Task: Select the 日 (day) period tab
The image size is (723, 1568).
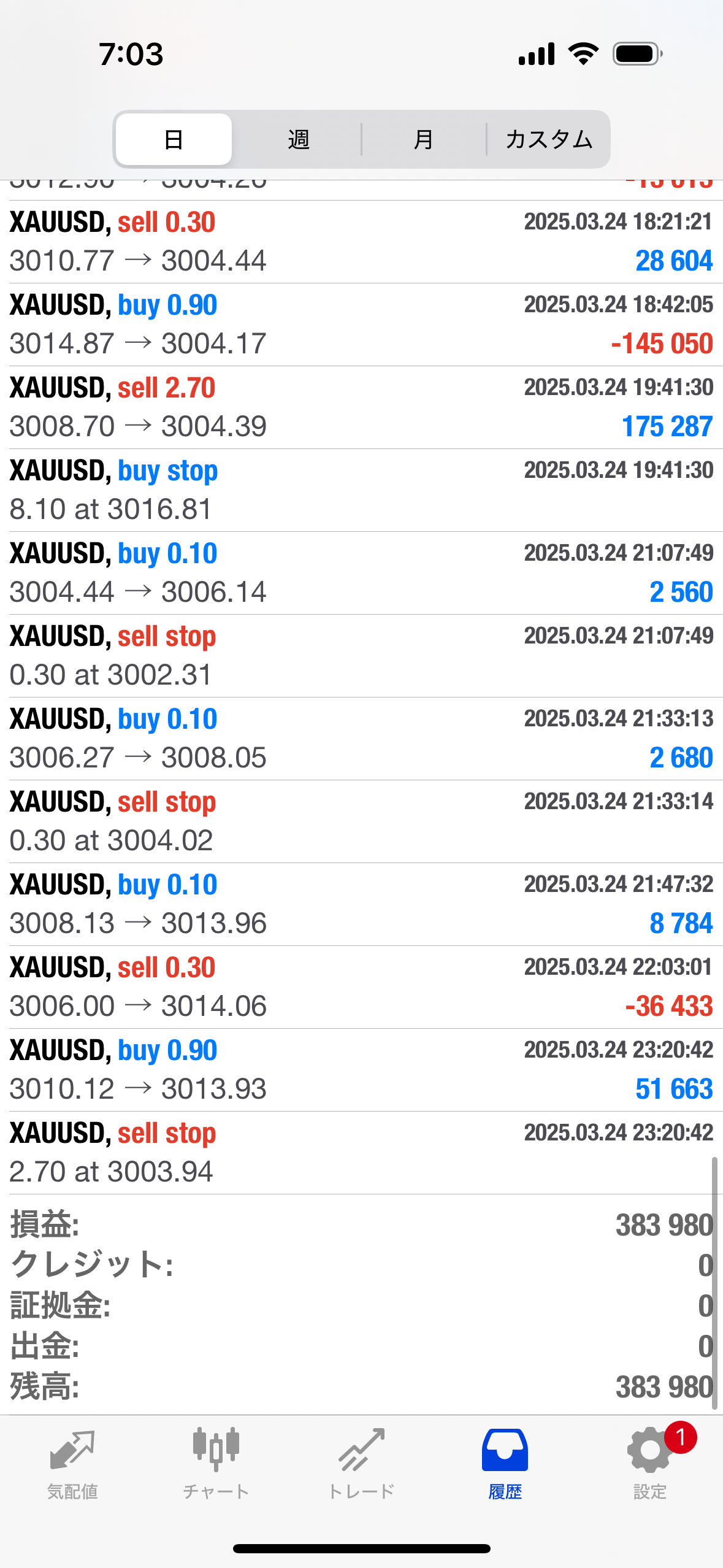Action: point(174,139)
